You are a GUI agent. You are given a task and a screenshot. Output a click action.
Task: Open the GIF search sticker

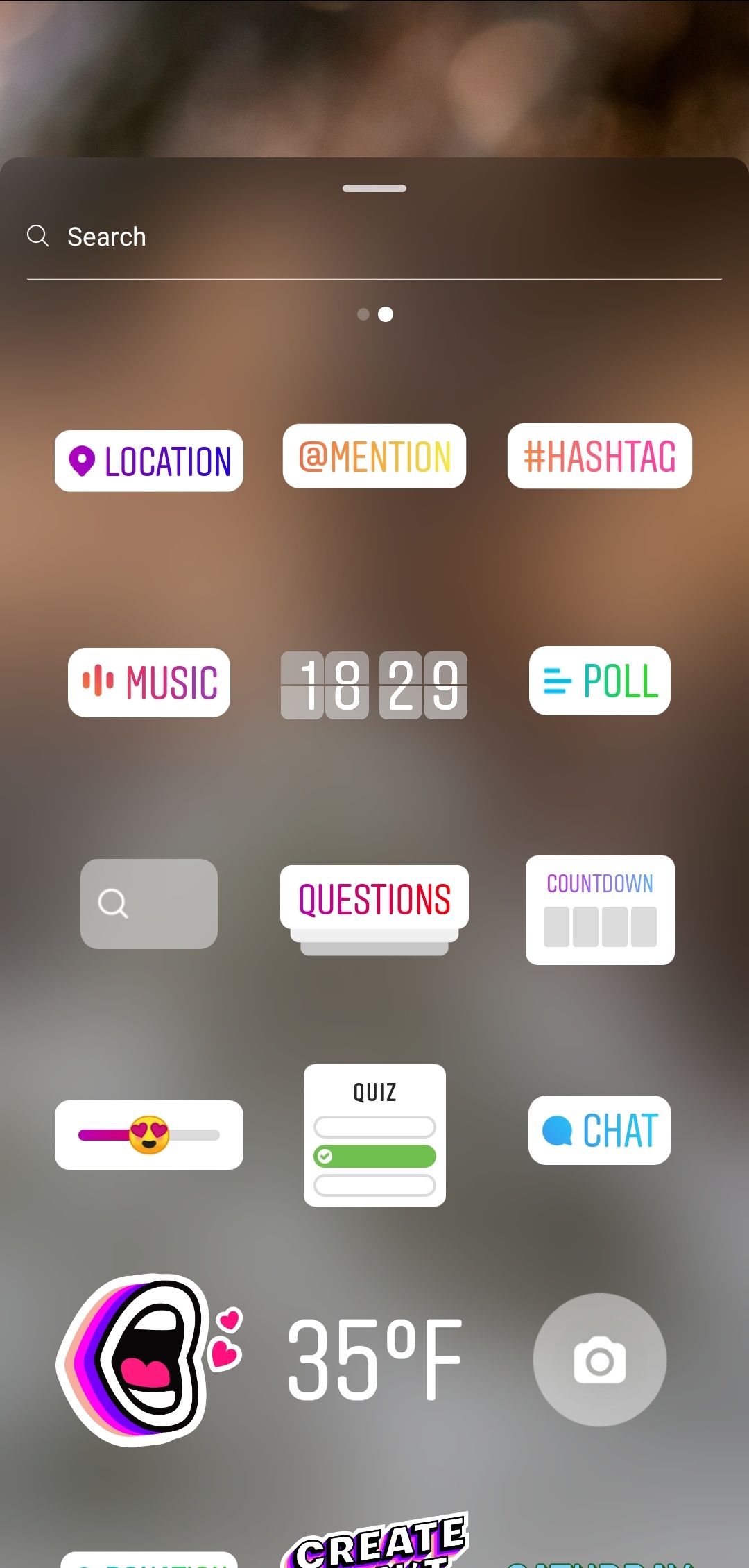[x=148, y=903]
